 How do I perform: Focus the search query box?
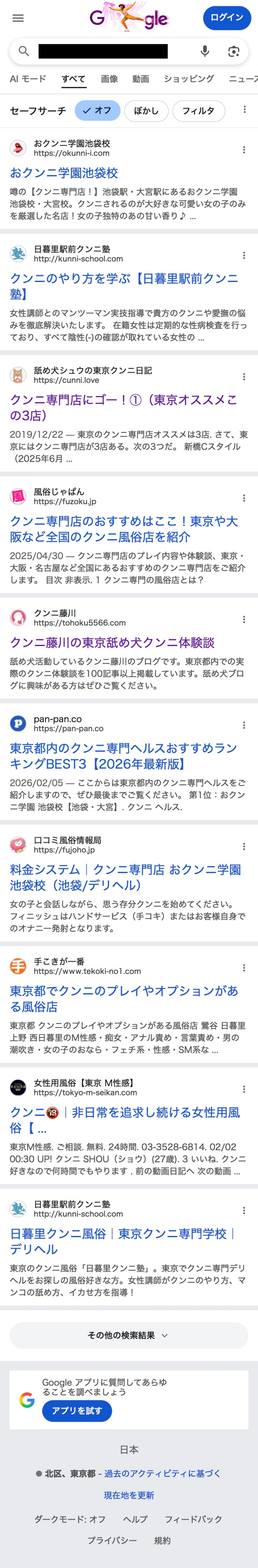[103, 51]
